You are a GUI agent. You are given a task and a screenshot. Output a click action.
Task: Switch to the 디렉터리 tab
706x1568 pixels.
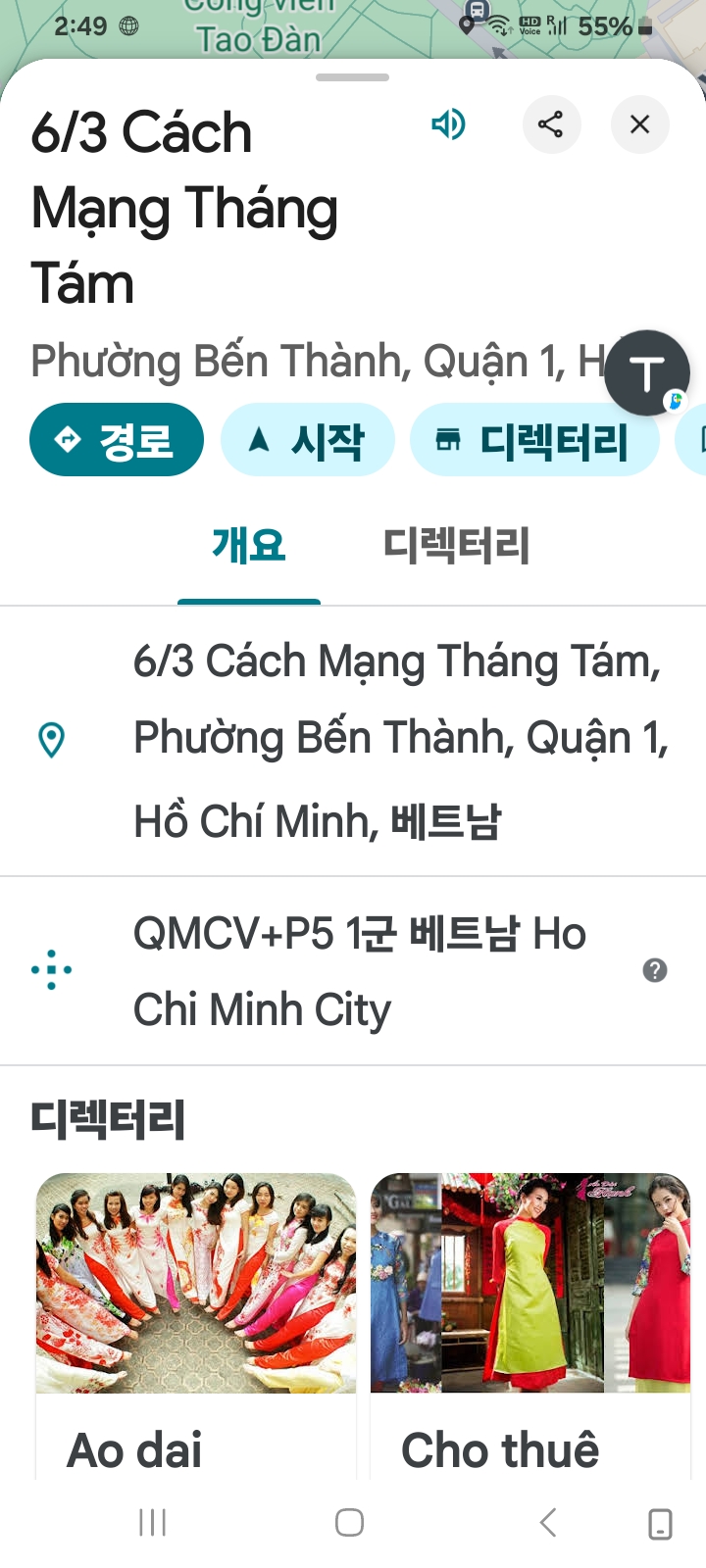click(x=456, y=546)
